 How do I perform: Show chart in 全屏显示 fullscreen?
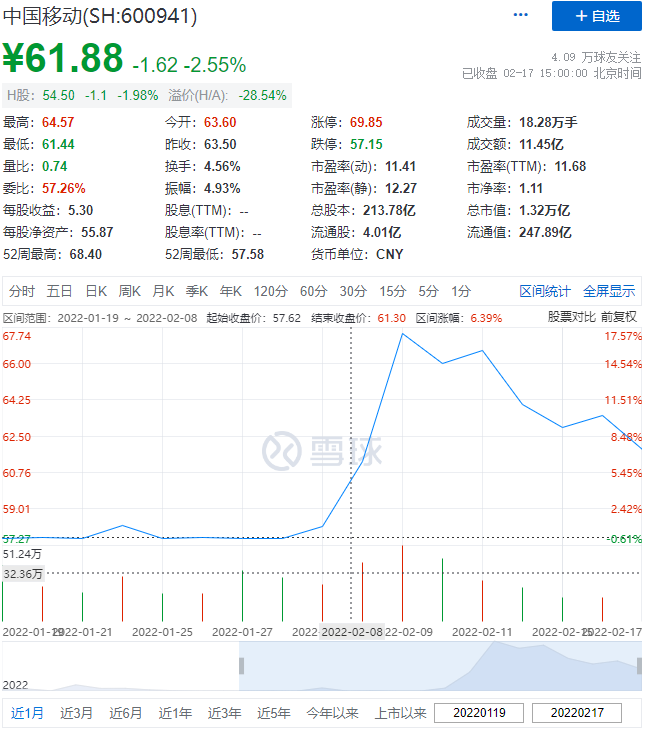click(609, 291)
